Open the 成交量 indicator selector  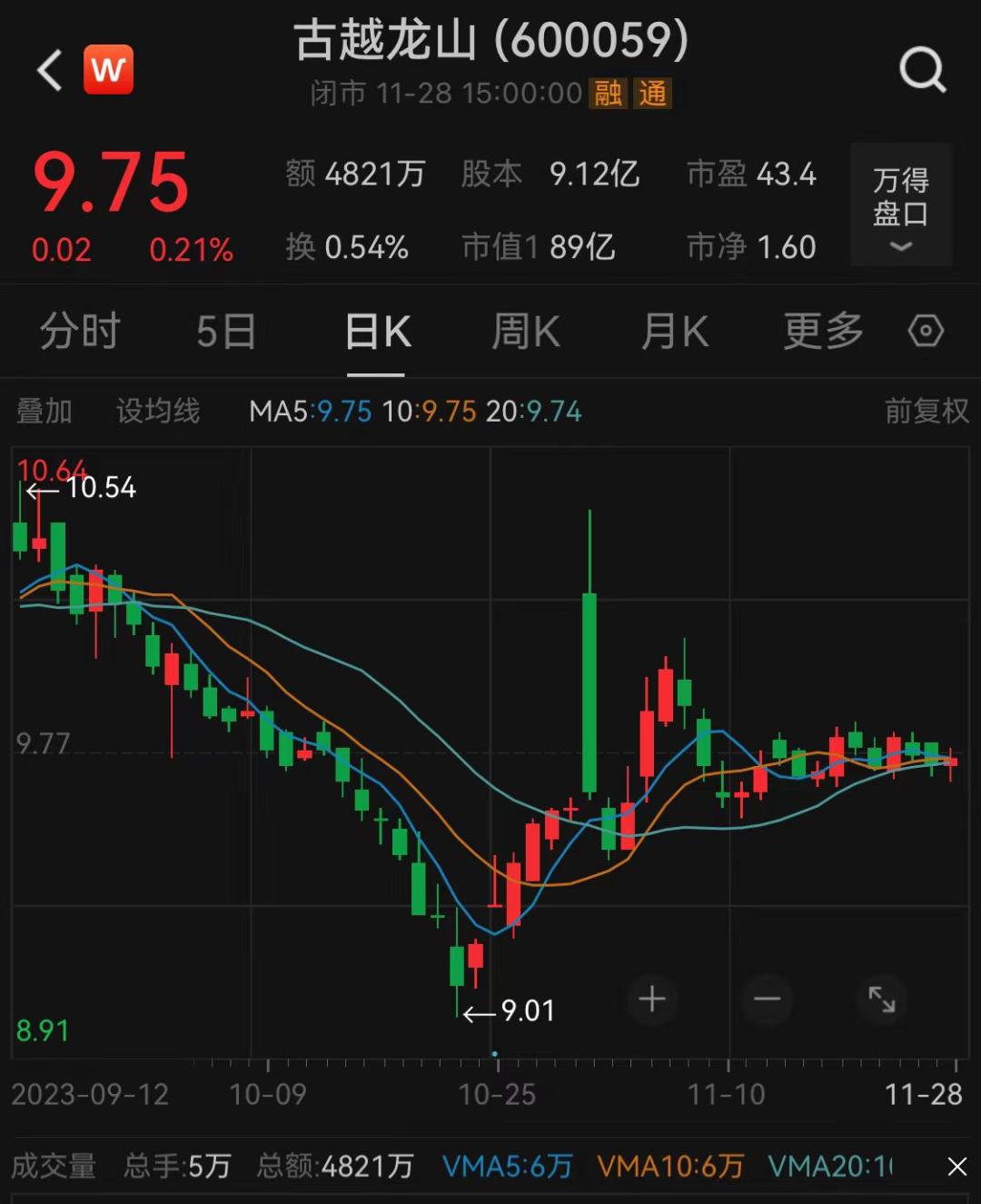coord(54,1166)
